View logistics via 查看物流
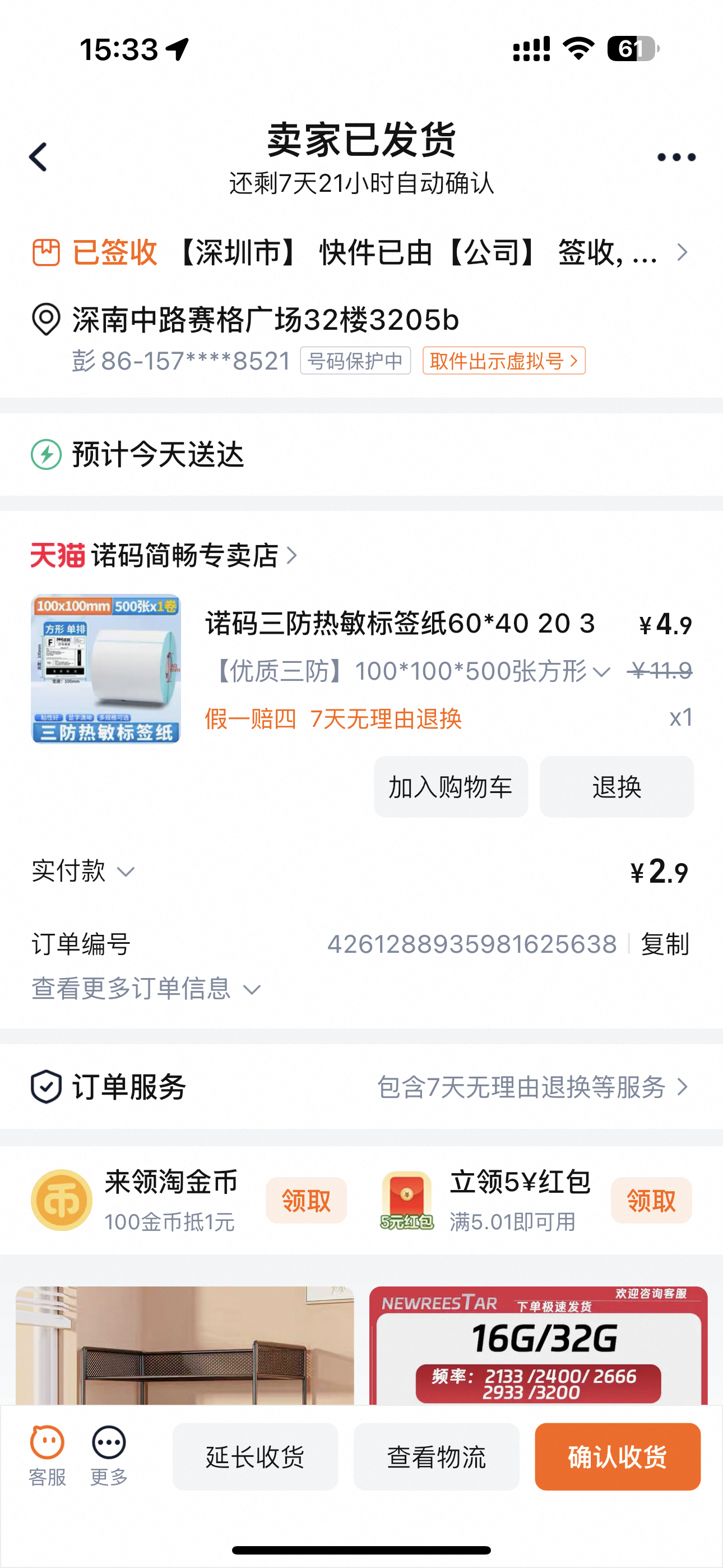This screenshot has height=1568, width=723. (435, 1456)
